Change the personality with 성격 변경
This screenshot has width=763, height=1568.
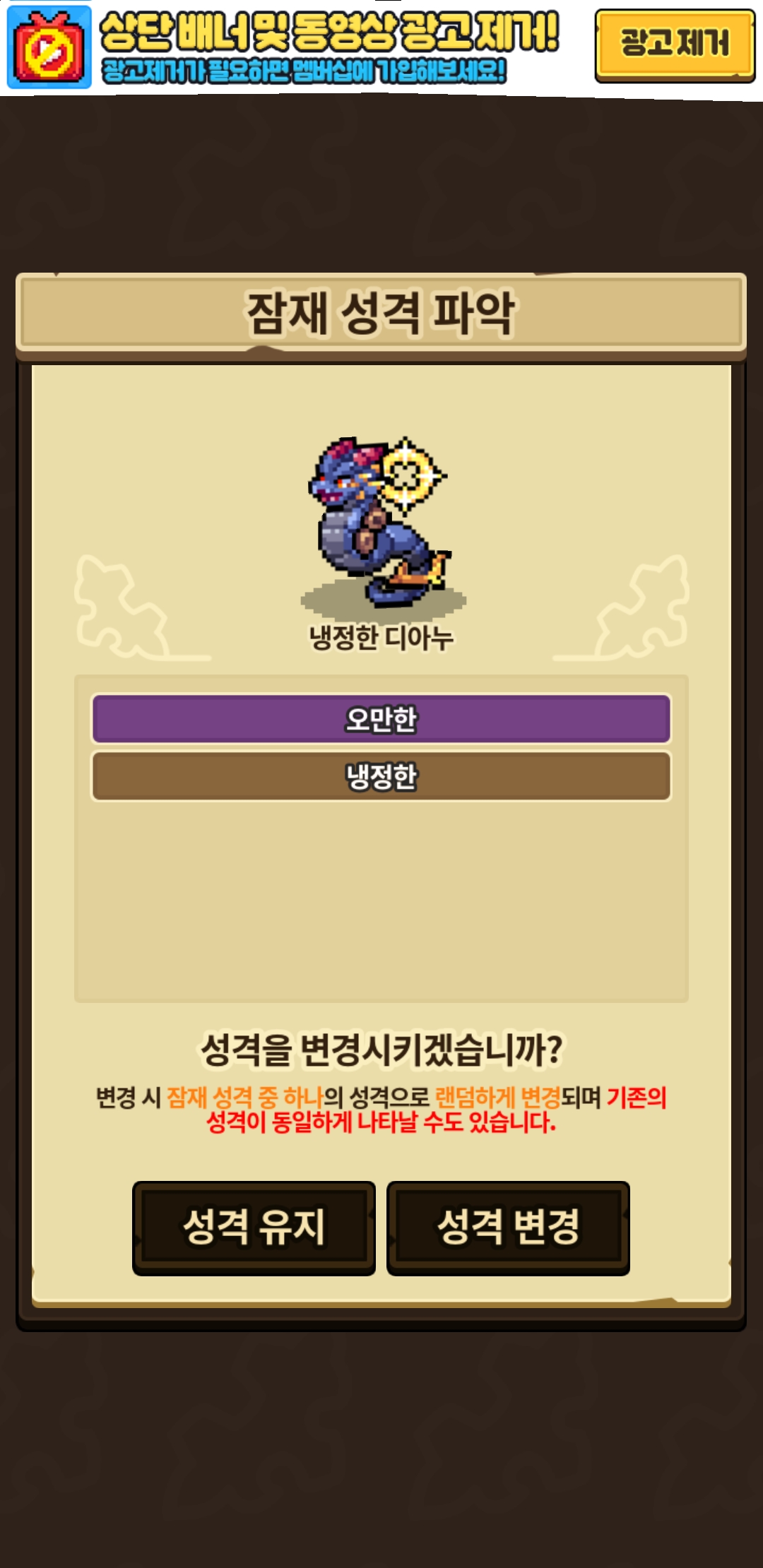point(508,1228)
